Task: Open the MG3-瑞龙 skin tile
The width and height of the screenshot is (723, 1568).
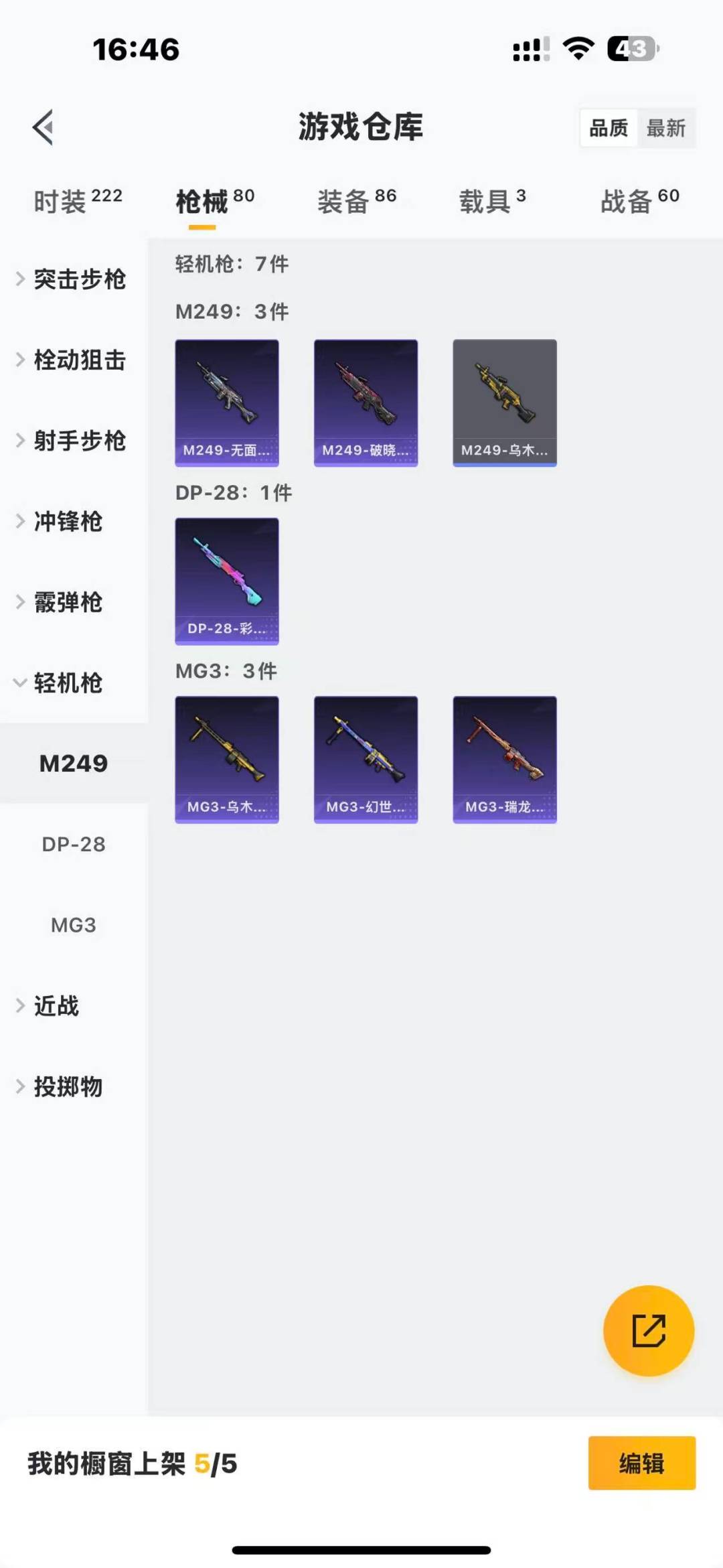Action: tap(505, 760)
